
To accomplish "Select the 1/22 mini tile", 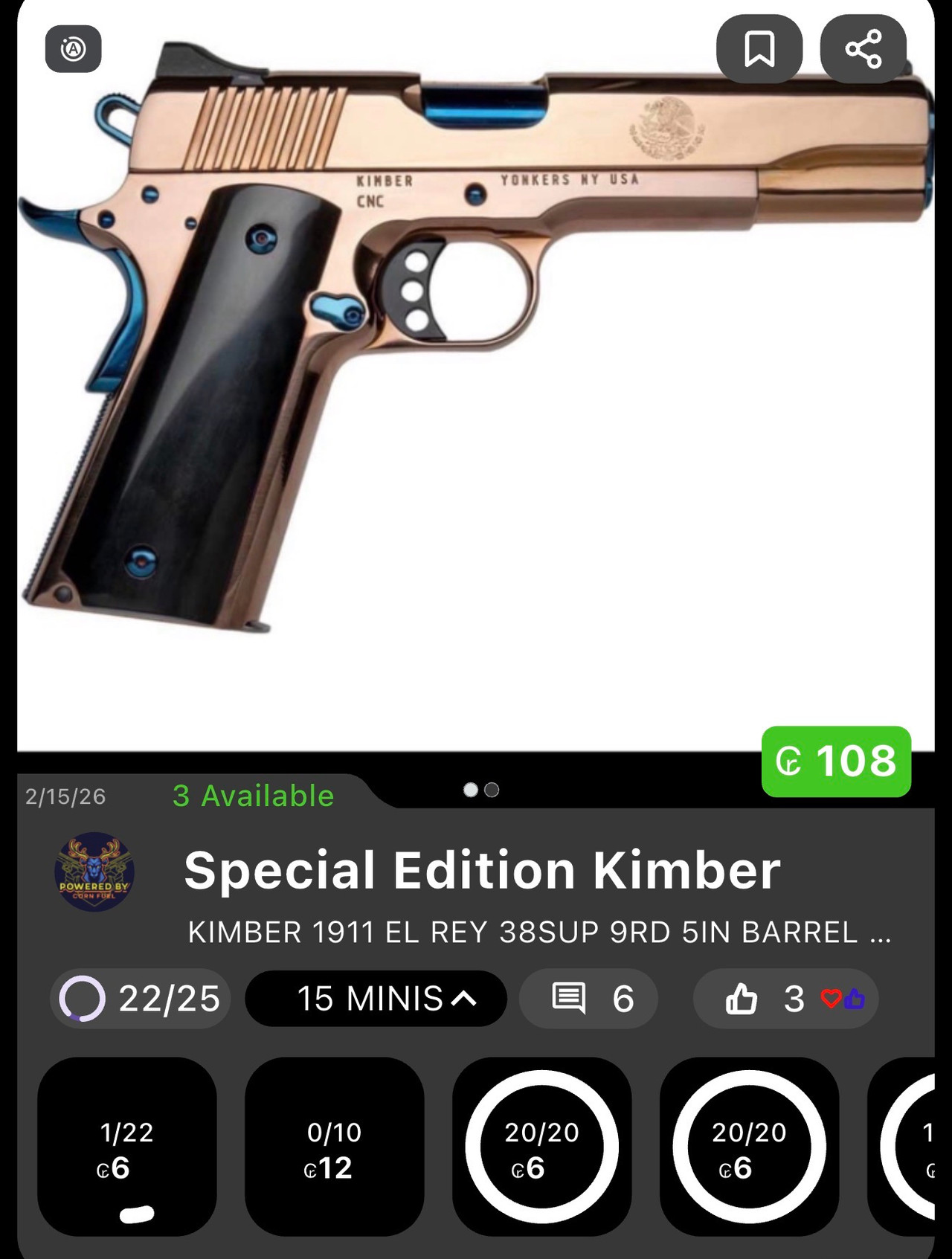I will pyautogui.click(x=127, y=1147).
